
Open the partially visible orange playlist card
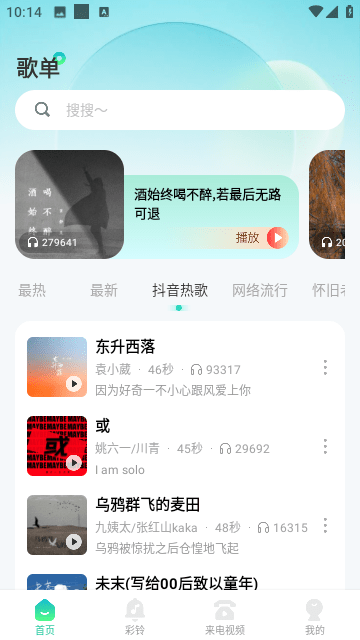pyautogui.click(x=327, y=204)
